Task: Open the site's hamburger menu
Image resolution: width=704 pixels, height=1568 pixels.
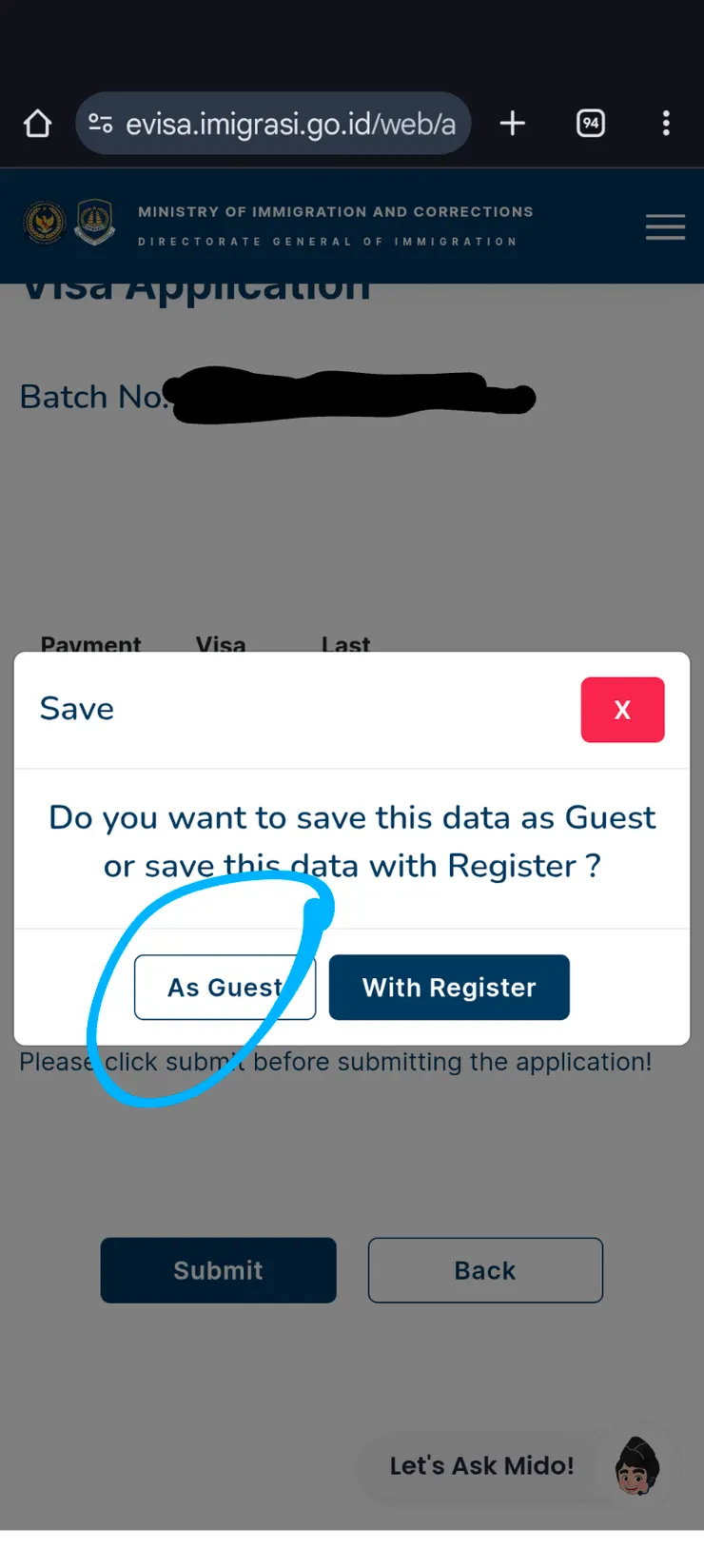Action: (665, 227)
